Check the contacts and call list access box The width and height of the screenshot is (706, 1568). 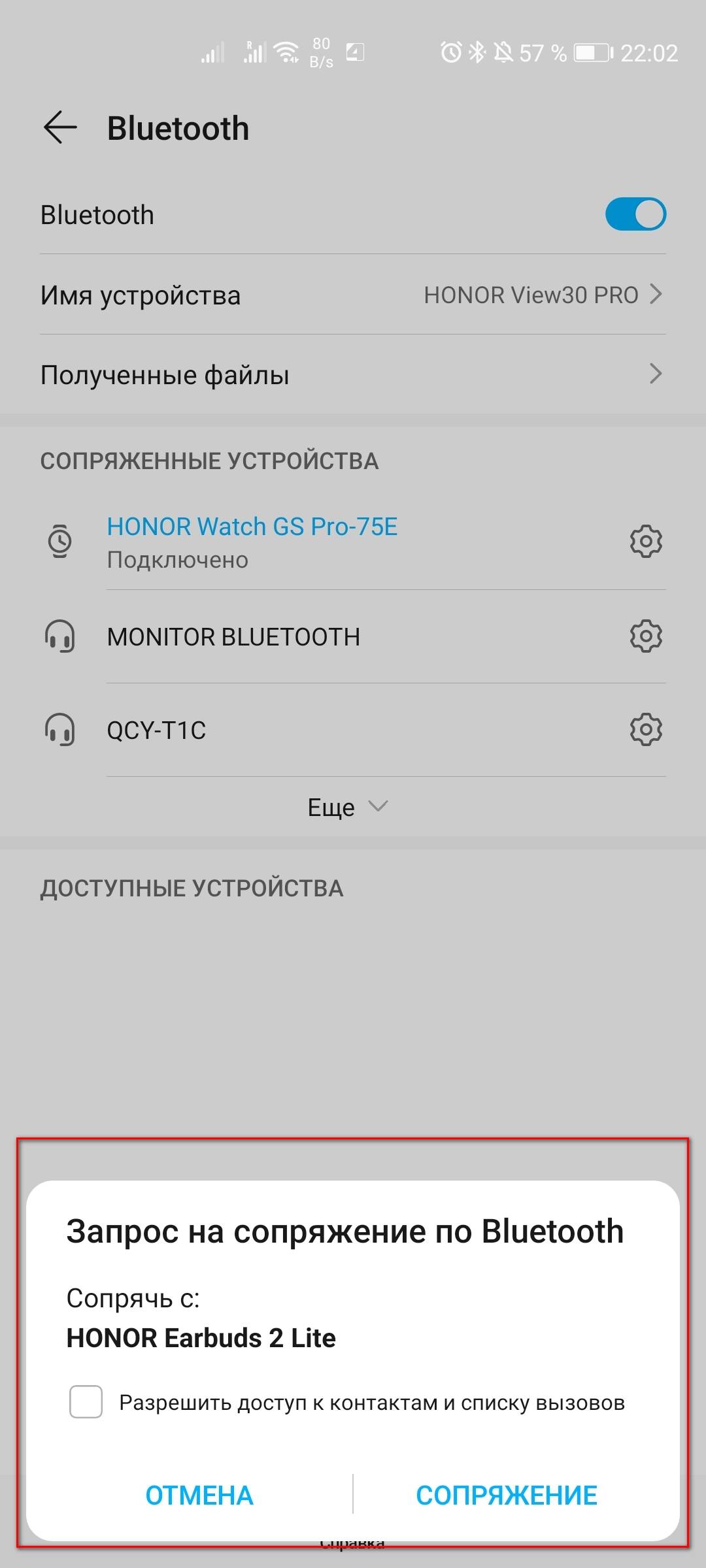point(86,1401)
